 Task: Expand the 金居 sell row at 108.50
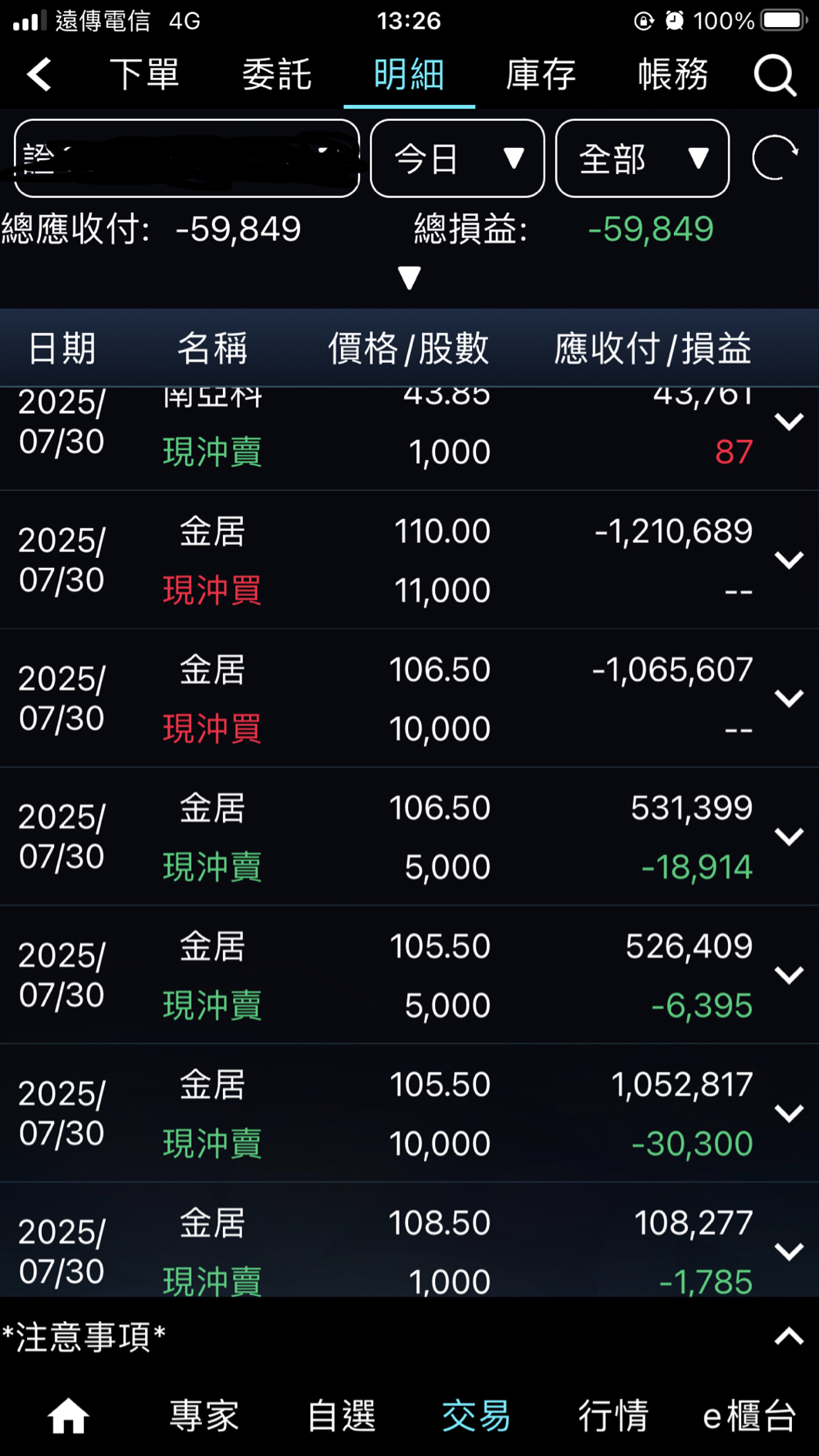coord(789,1251)
